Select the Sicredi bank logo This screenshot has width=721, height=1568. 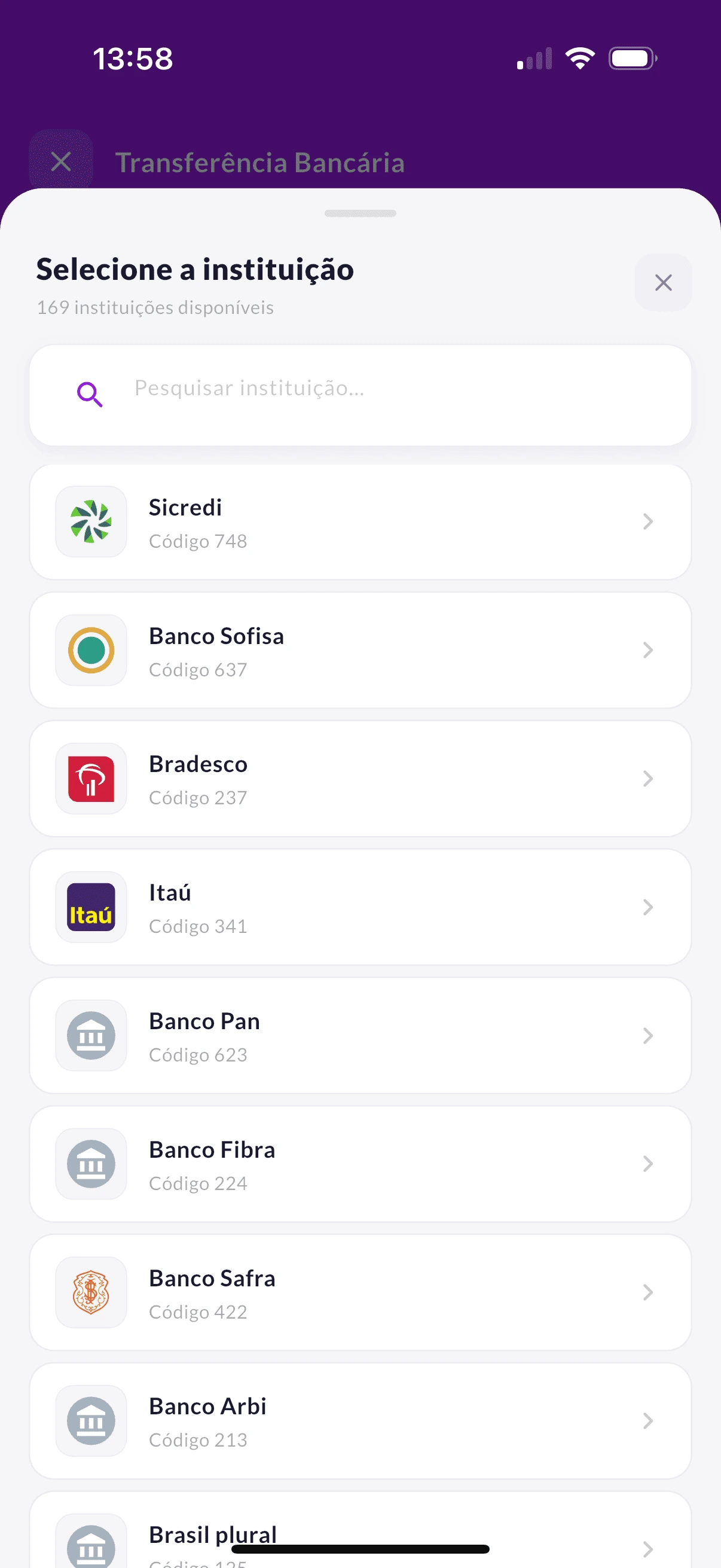90,521
